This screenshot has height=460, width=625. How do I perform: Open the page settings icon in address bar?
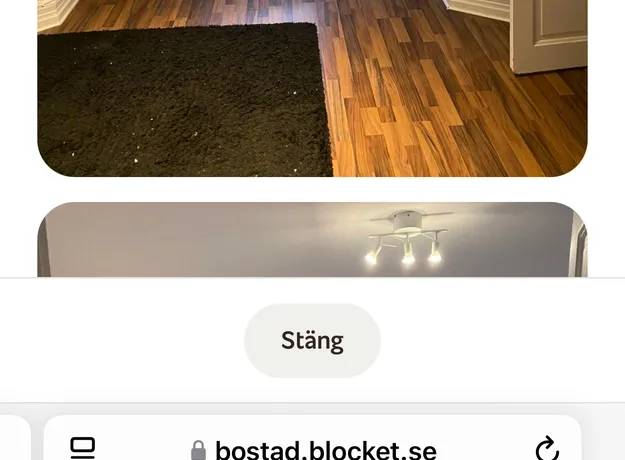82,448
